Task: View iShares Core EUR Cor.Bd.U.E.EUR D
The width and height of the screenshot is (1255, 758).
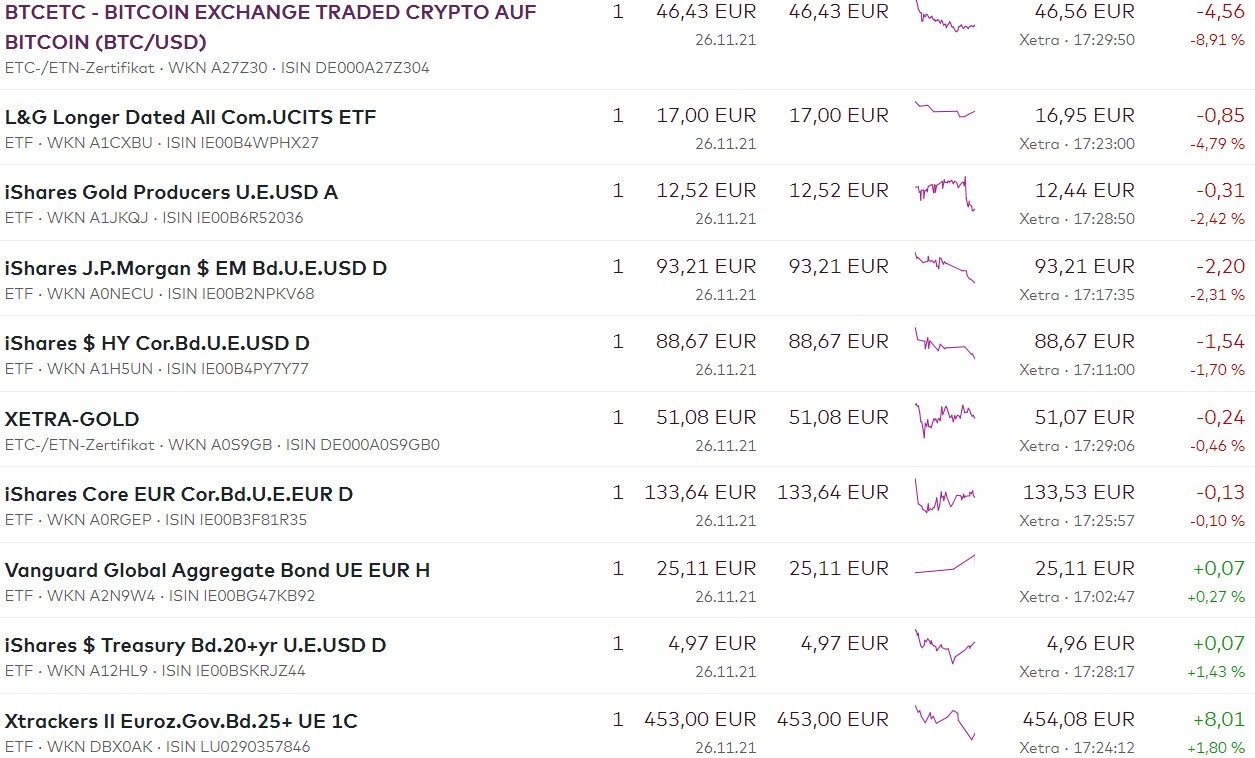Action: click(x=178, y=494)
